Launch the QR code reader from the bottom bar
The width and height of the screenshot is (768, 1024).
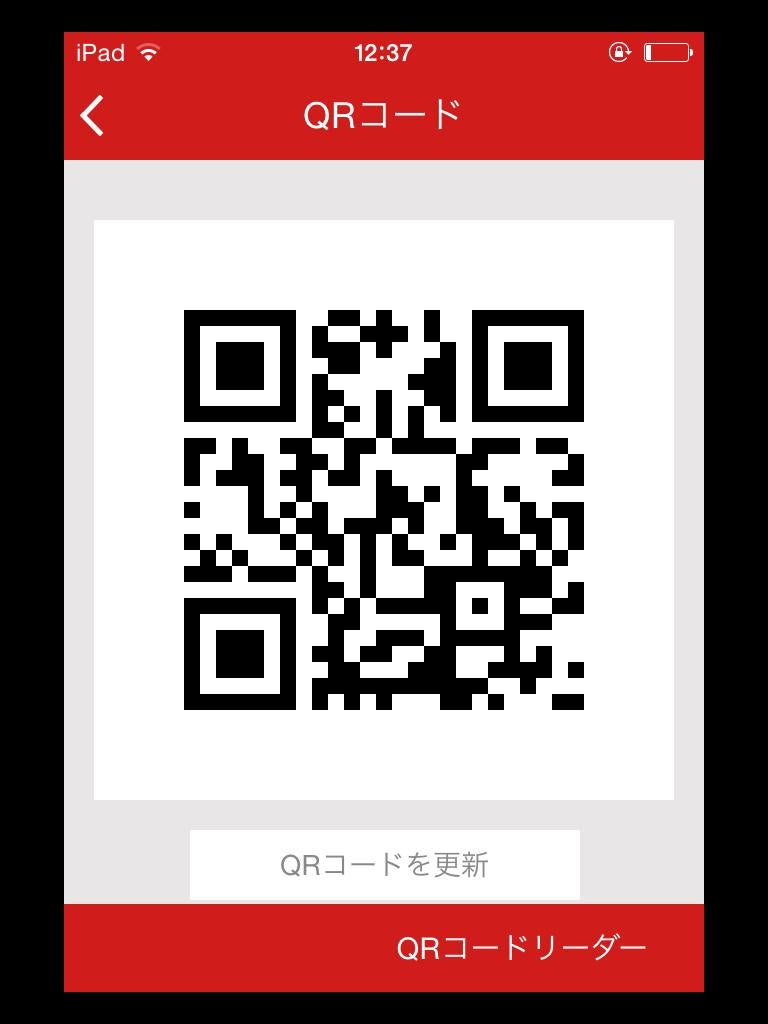521,946
